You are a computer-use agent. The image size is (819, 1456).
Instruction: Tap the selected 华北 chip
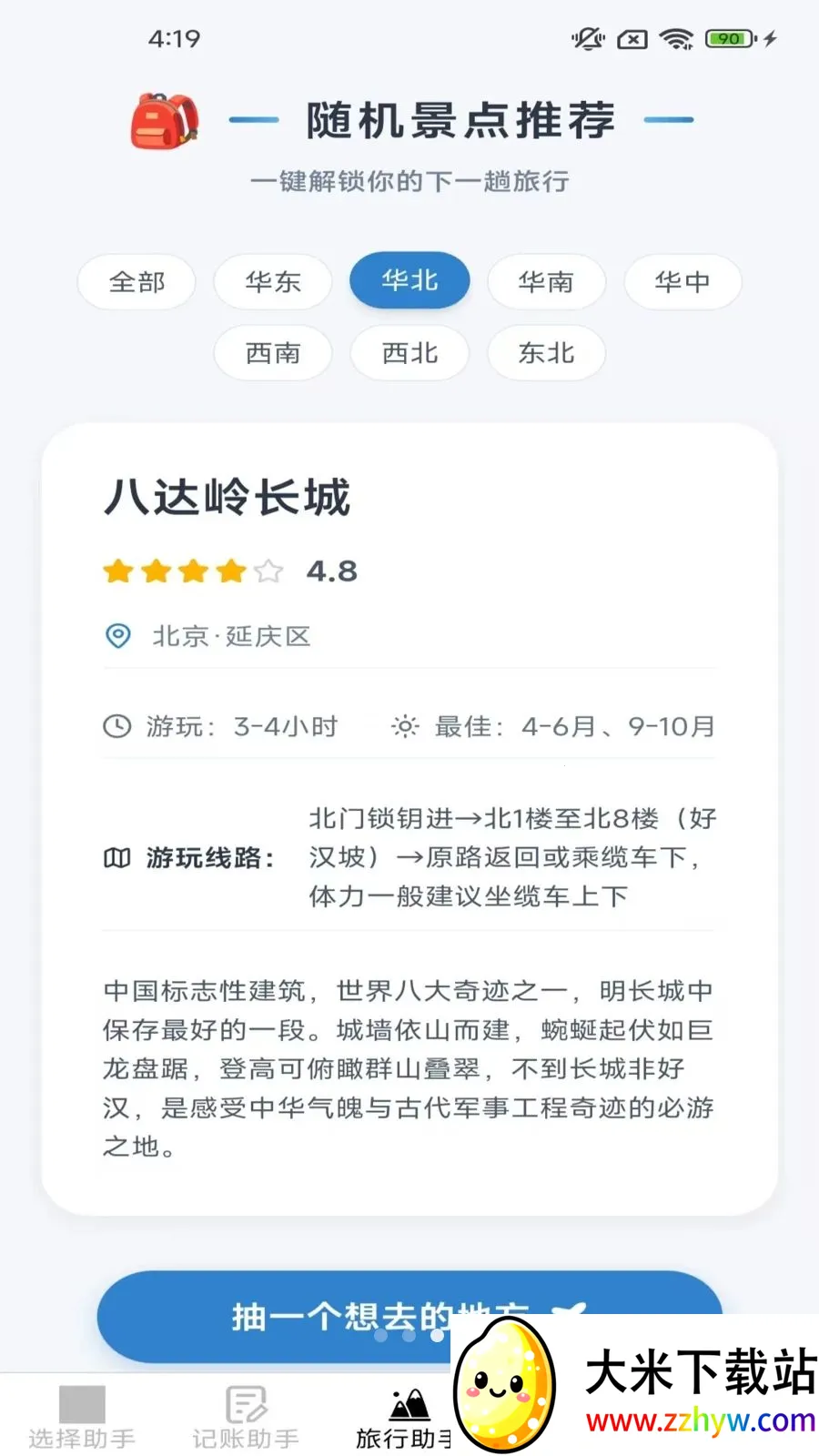click(409, 280)
